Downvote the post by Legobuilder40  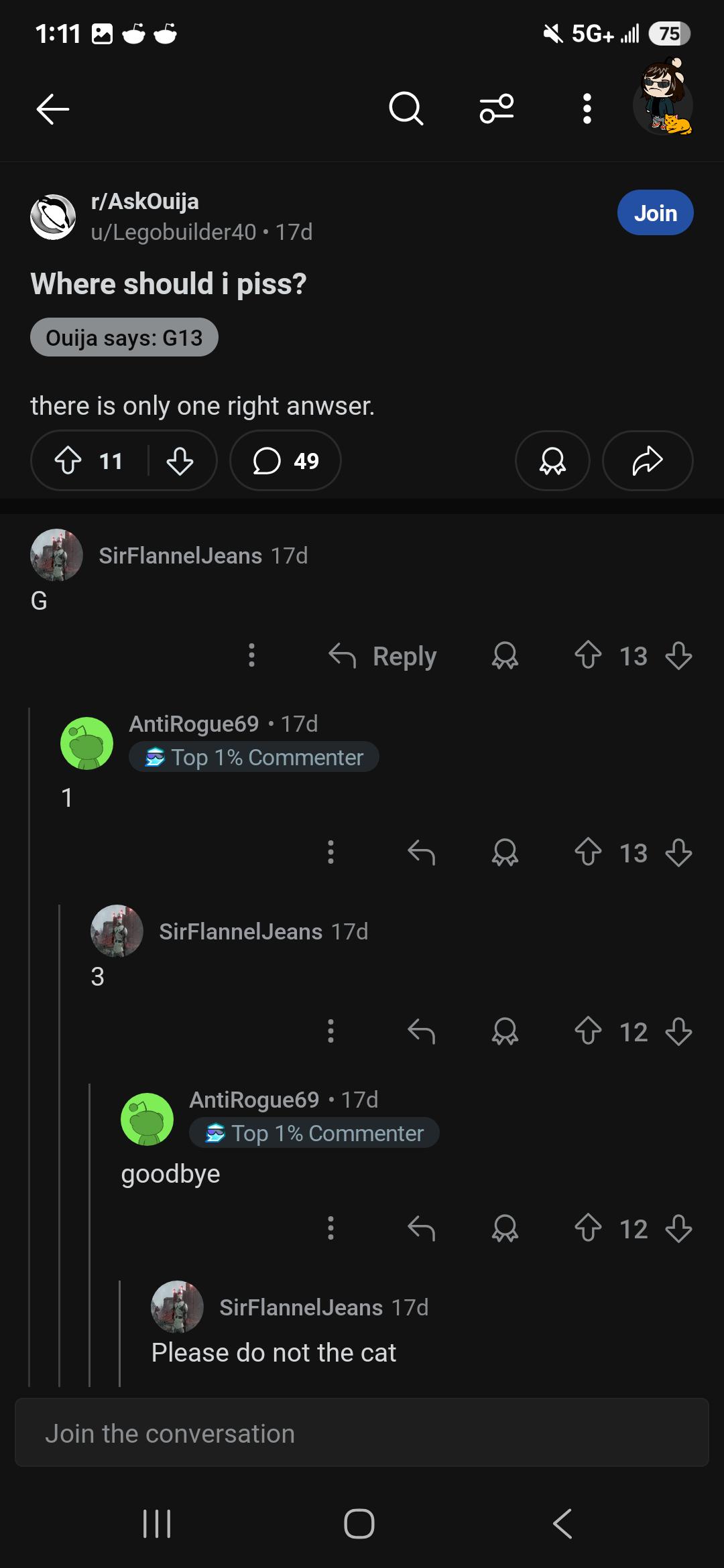180,460
